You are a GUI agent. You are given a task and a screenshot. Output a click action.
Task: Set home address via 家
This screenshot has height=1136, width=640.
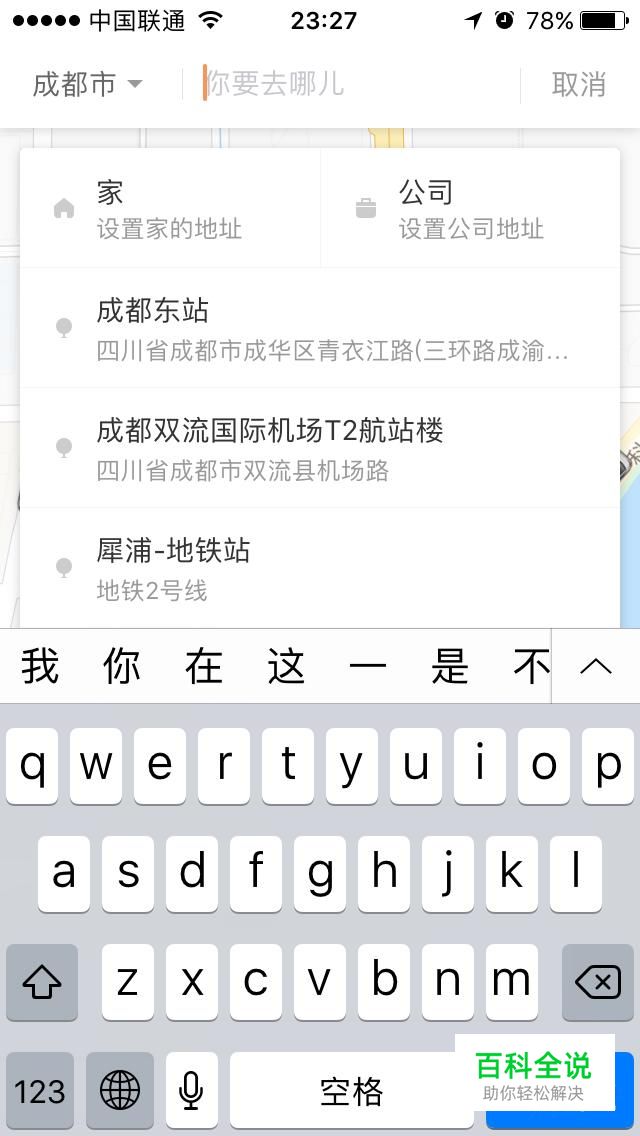[x=170, y=209]
